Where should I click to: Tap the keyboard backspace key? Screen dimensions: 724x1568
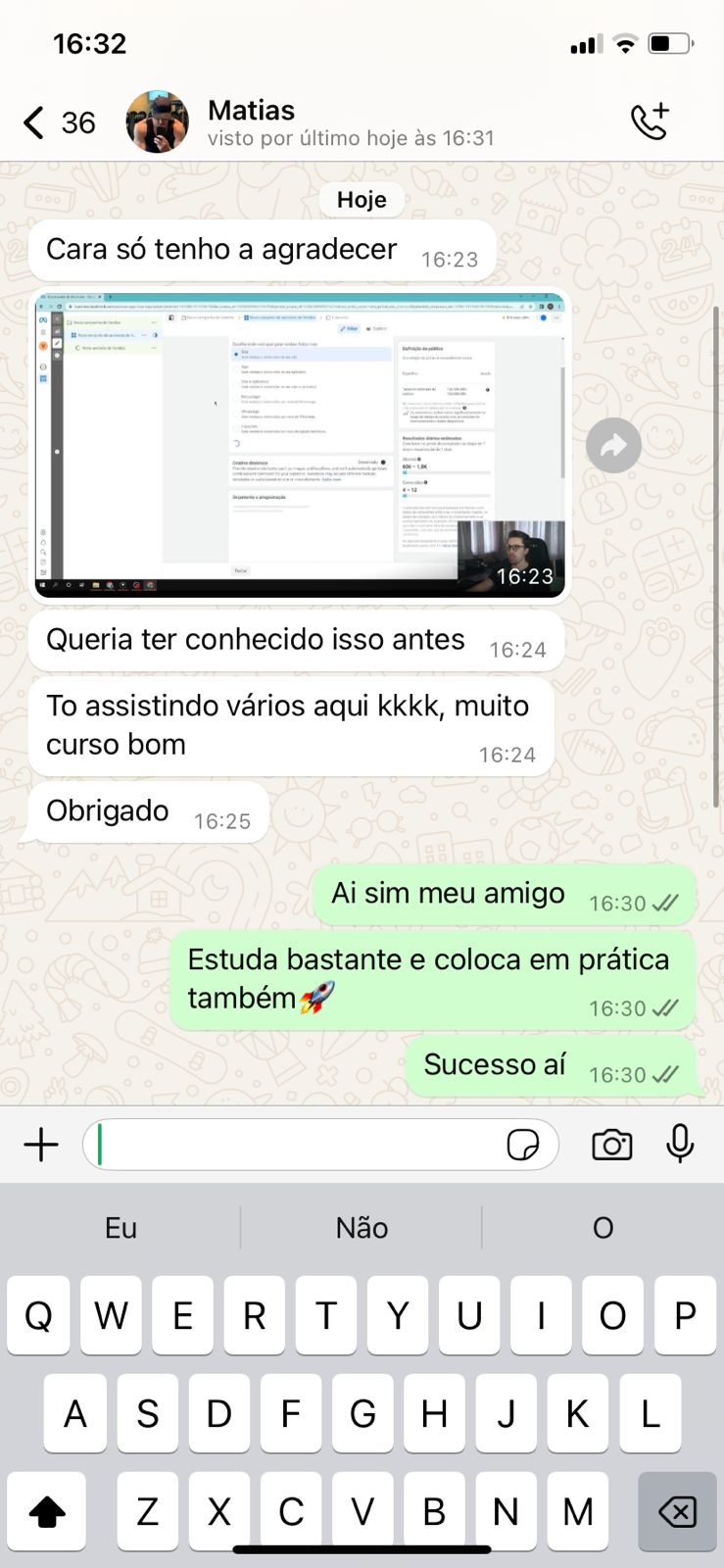tap(676, 1512)
